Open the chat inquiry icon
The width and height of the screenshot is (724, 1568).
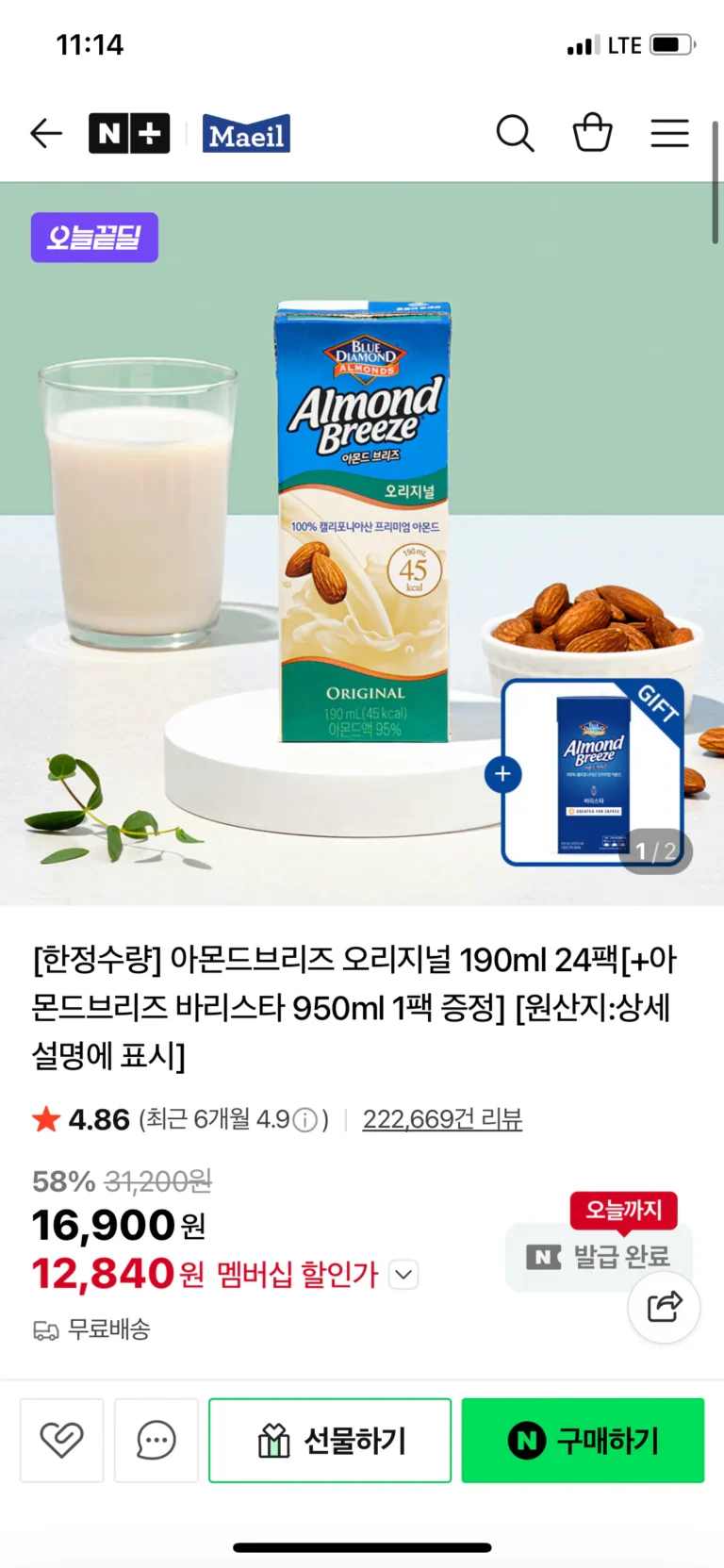pyautogui.click(x=156, y=1440)
